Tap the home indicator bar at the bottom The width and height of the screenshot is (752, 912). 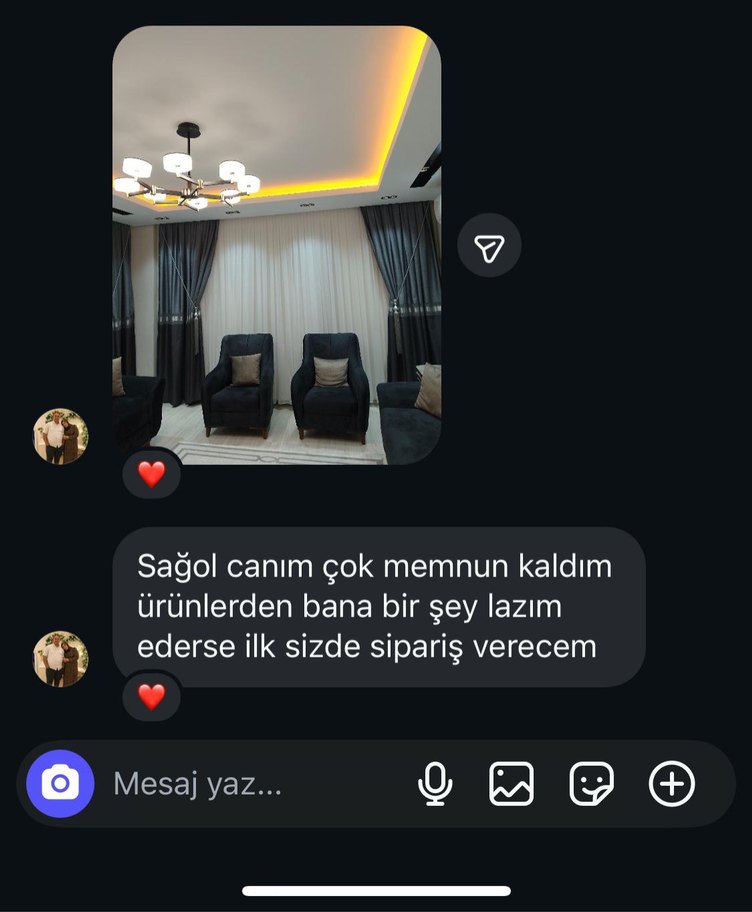[x=376, y=890]
